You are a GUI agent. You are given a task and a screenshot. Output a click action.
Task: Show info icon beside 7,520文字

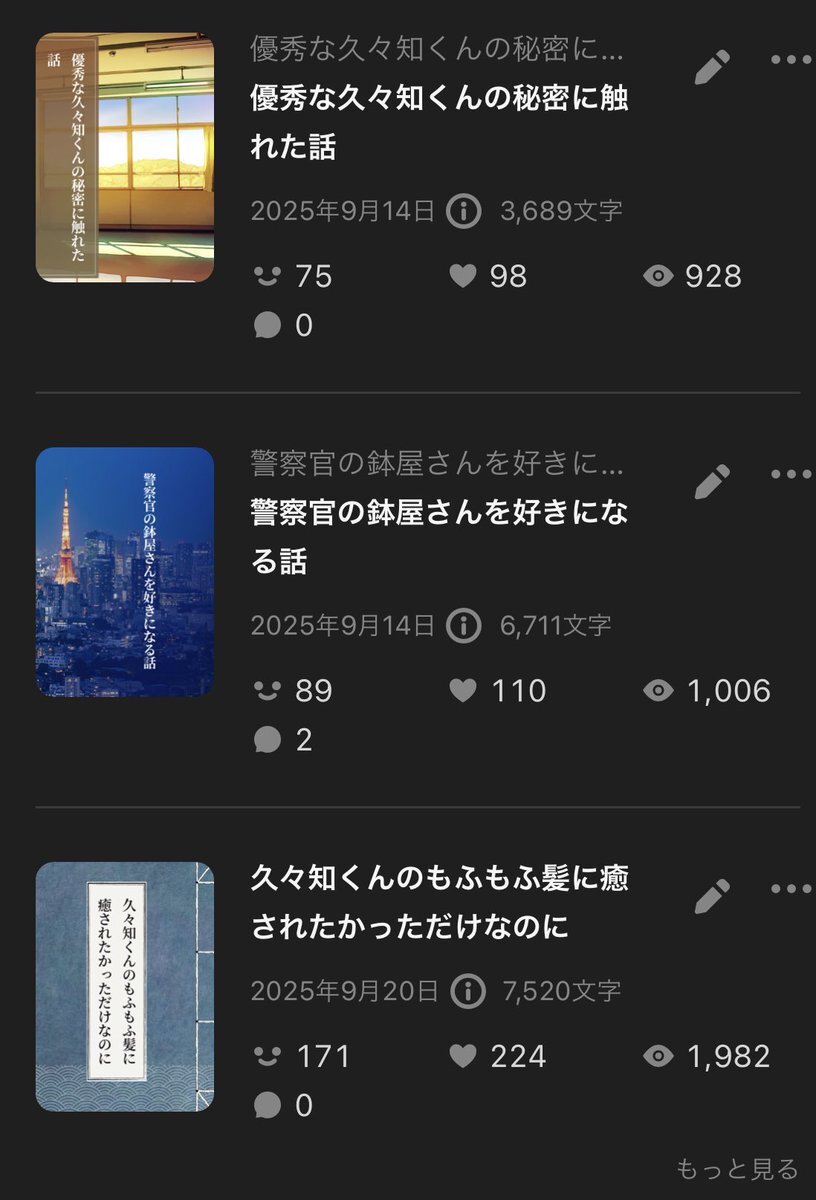465,991
